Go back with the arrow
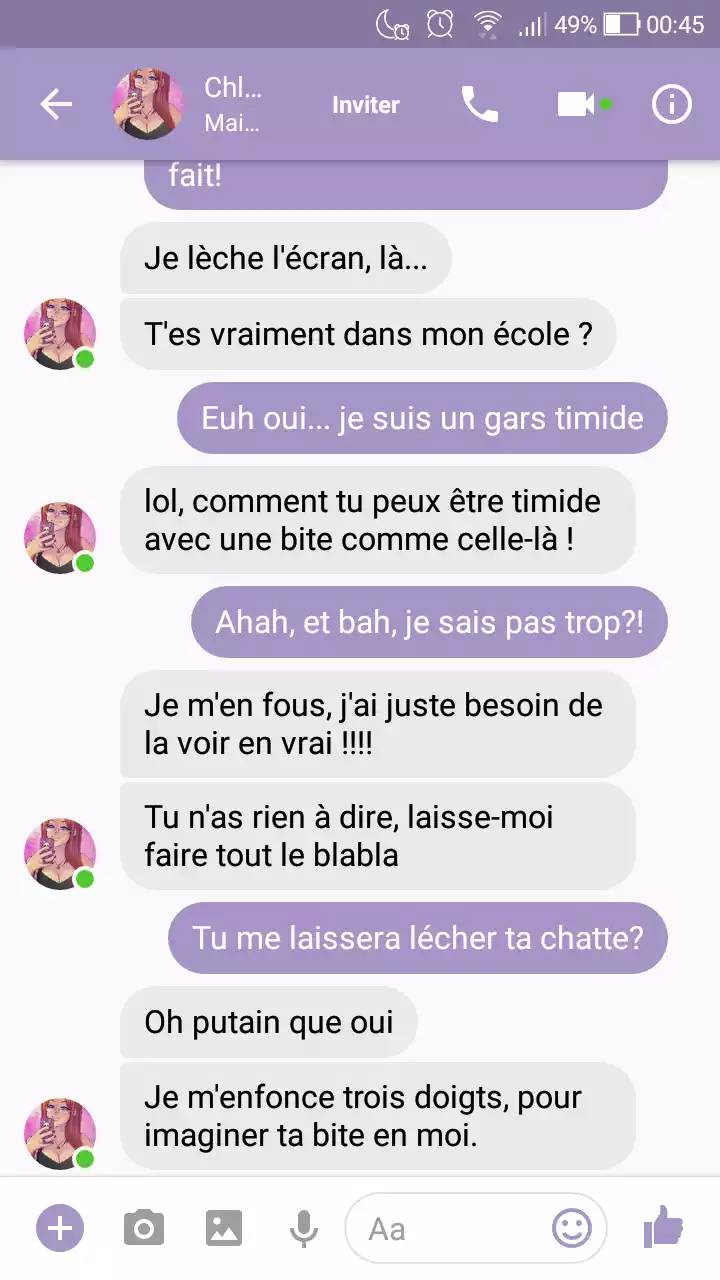This screenshot has width=720, height=1280. coord(56,105)
